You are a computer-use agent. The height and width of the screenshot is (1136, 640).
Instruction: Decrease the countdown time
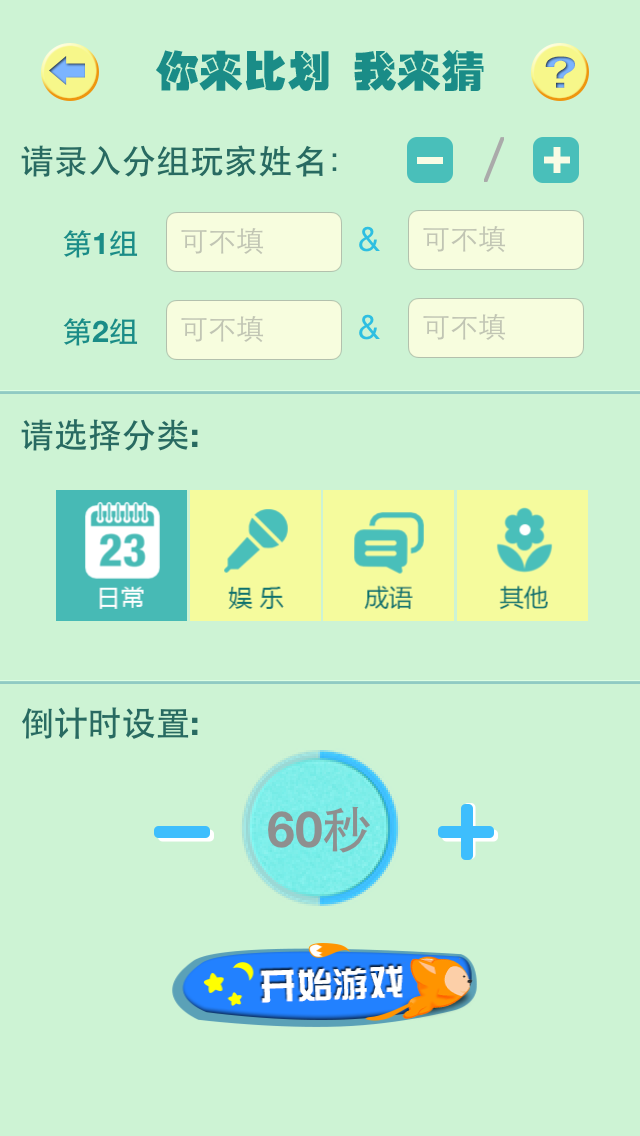(182, 831)
